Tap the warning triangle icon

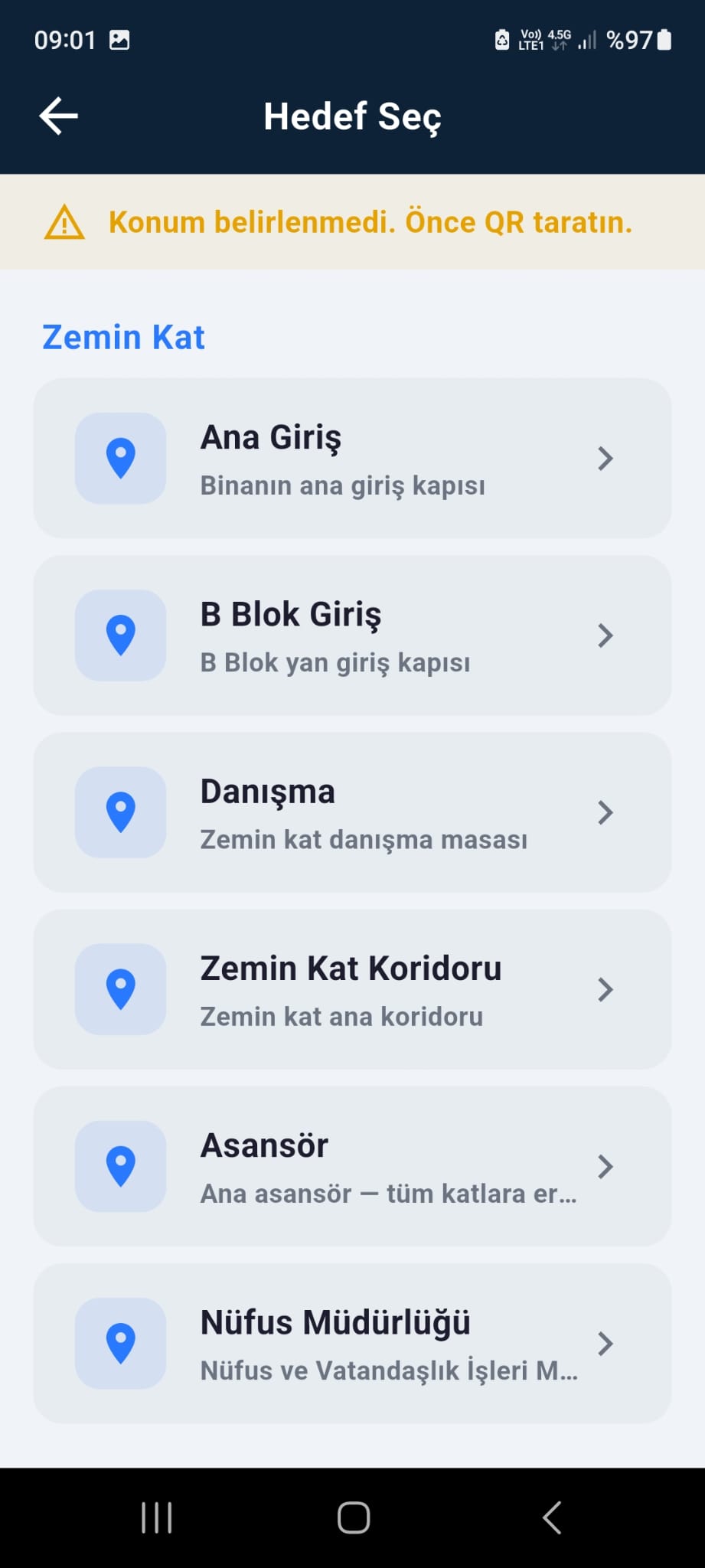[64, 222]
